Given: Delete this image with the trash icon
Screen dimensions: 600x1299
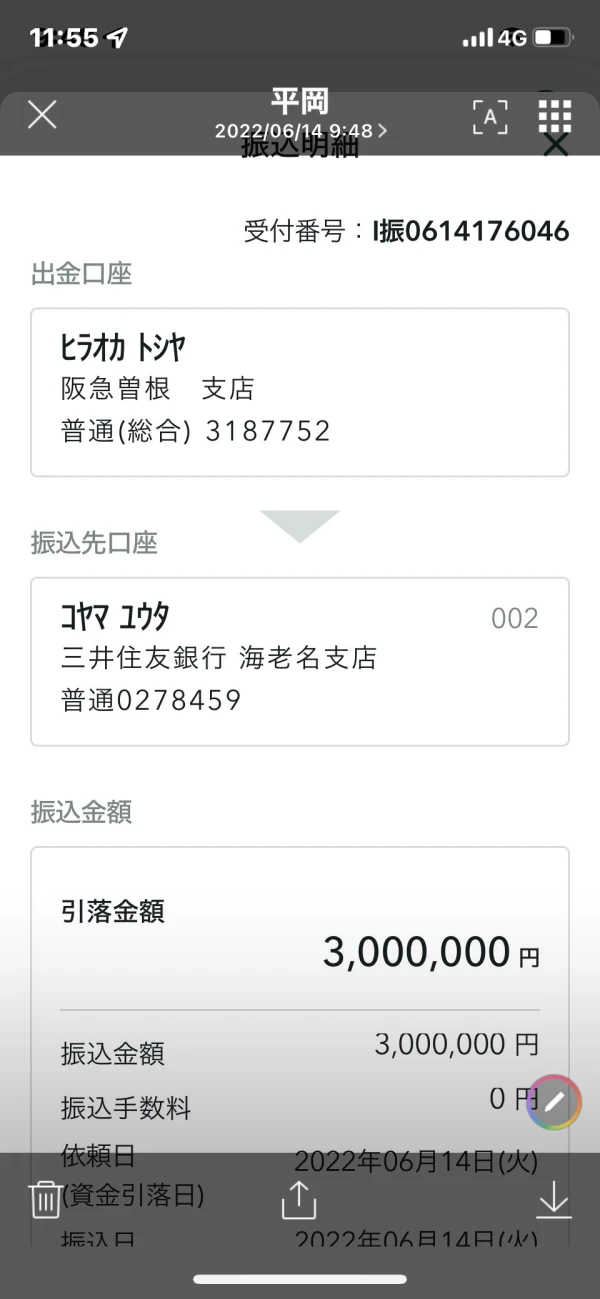Looking at the screenshot, I should pyautogui.click(x=45, y=1199).
